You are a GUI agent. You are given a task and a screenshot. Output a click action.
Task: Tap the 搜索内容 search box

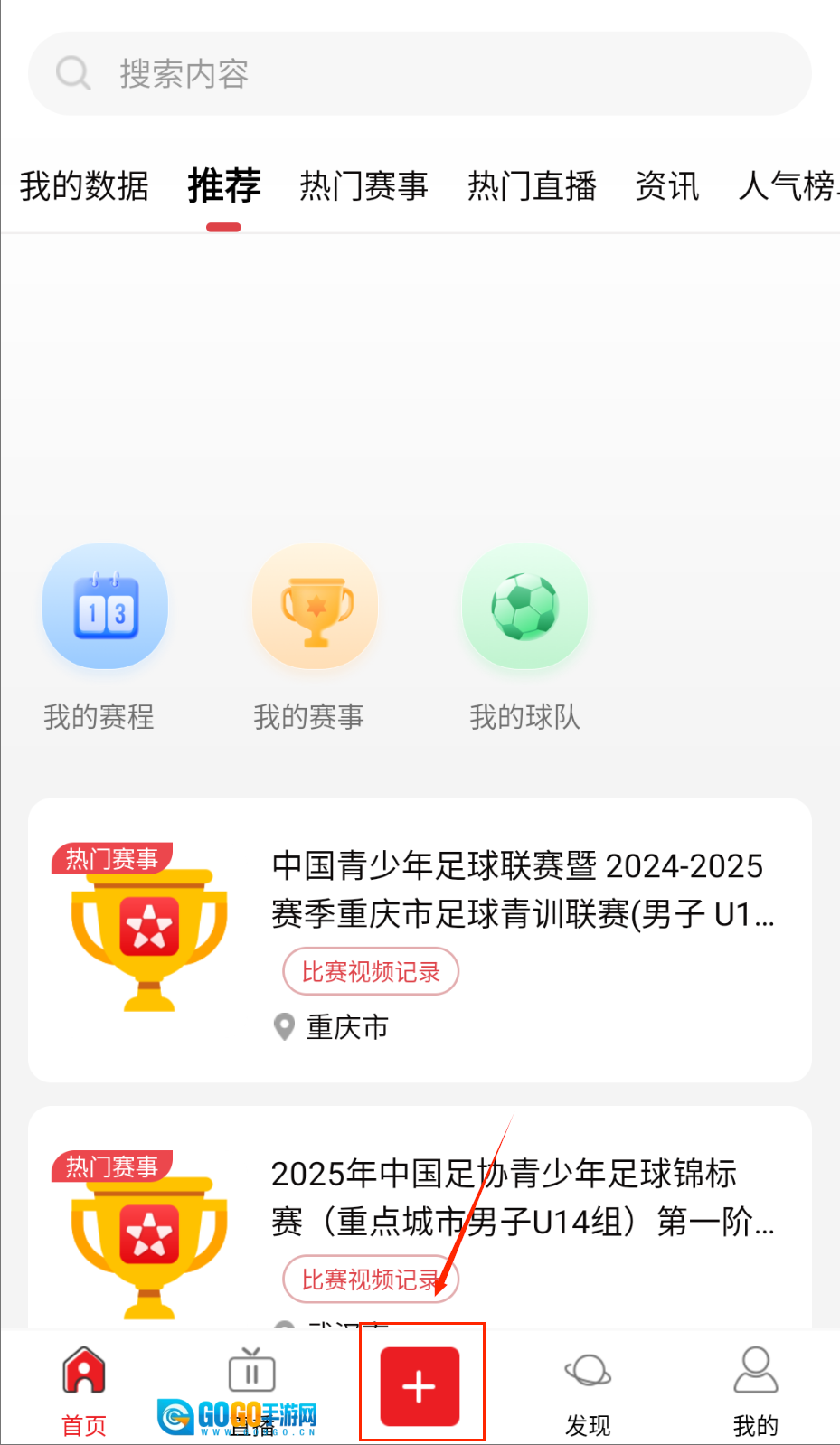pyautogui.click(x=420, y=73)
